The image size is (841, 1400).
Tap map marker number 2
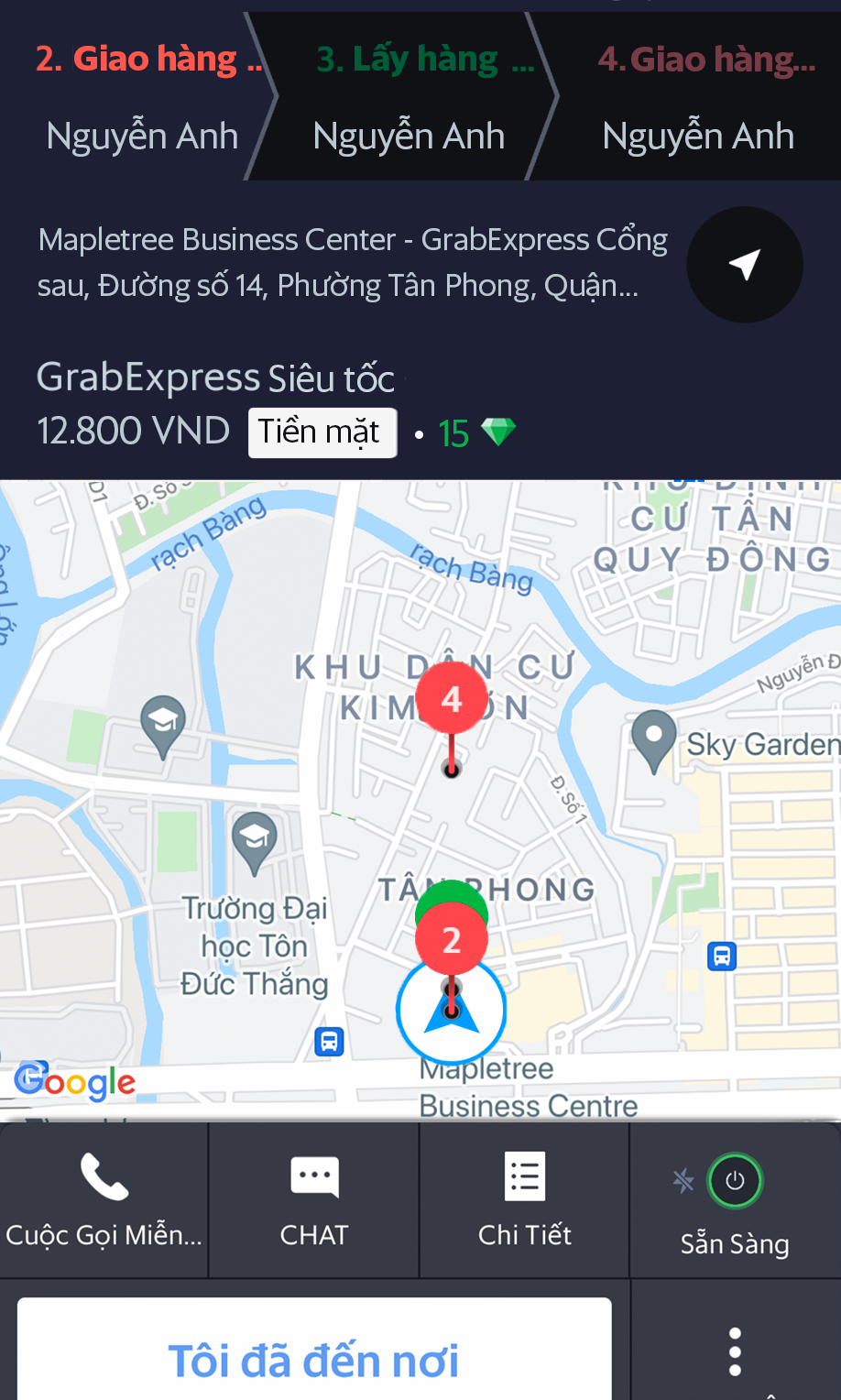[x=452, y=940]
